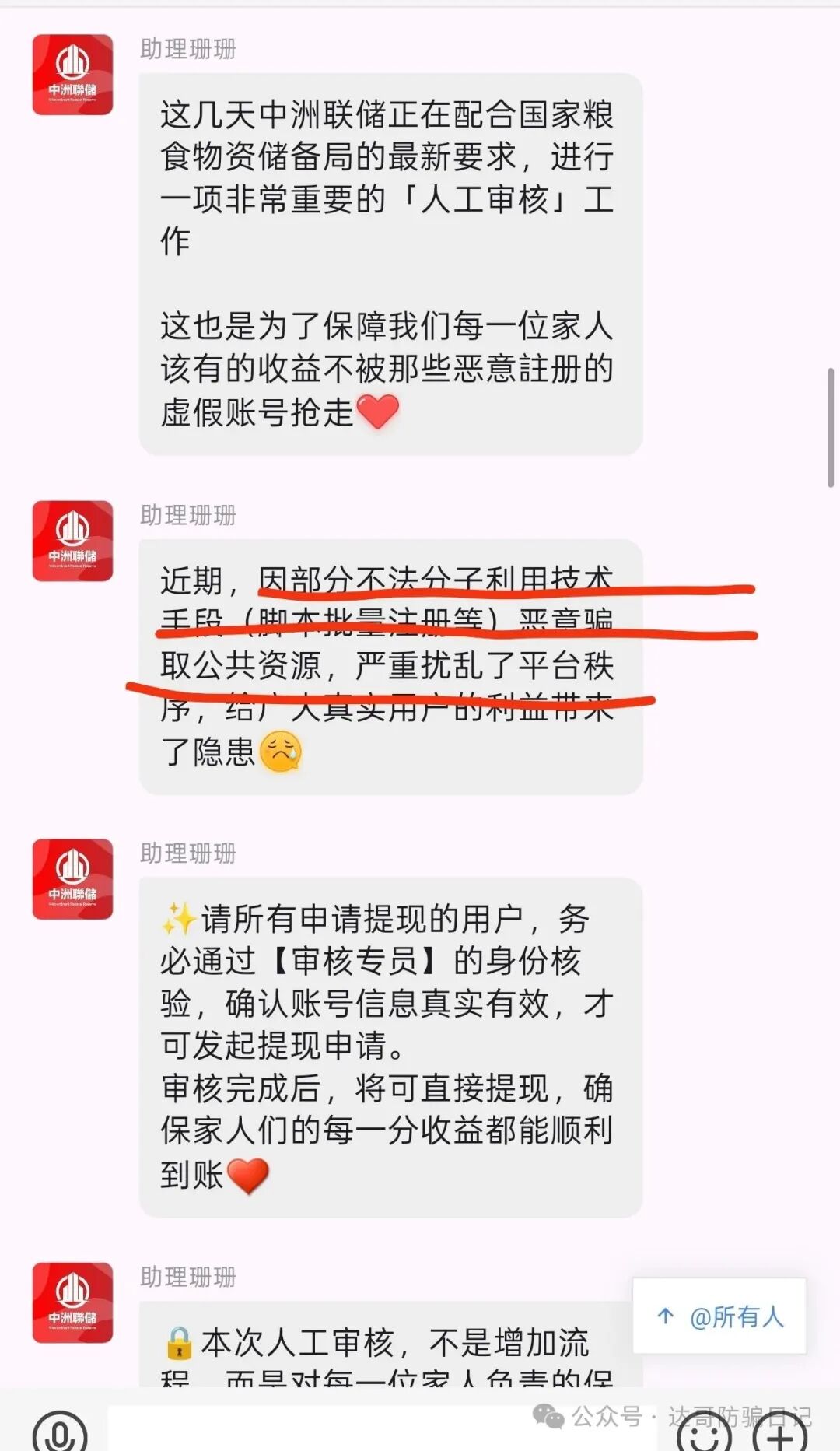Viewport: 840px width, 1451px height.
Task: Open 助理珊珊's avatar on the first message
Action: click(72, 75)
